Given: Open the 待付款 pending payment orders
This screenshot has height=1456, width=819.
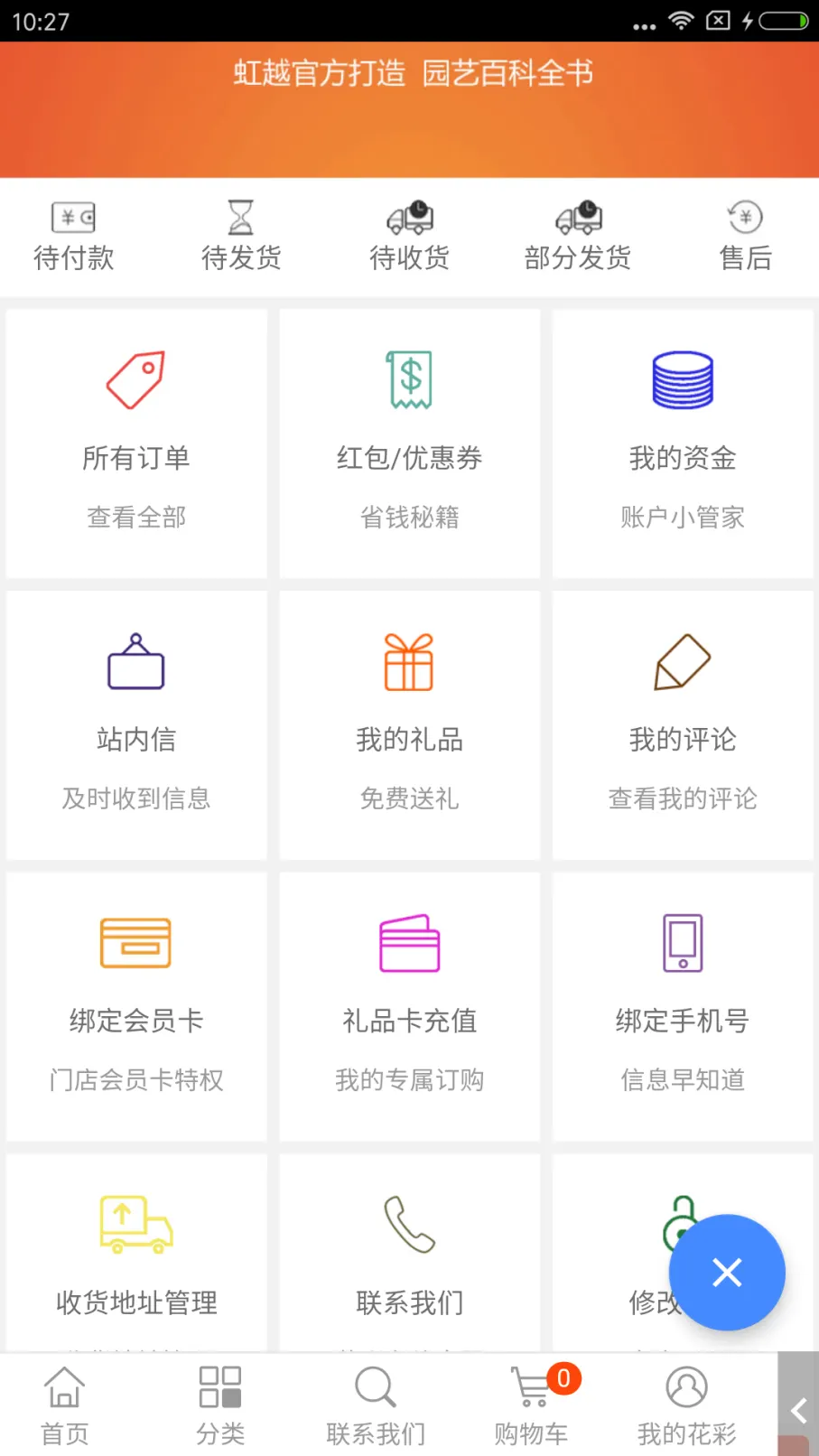Looking at the screenshot, I should point(74,237).
